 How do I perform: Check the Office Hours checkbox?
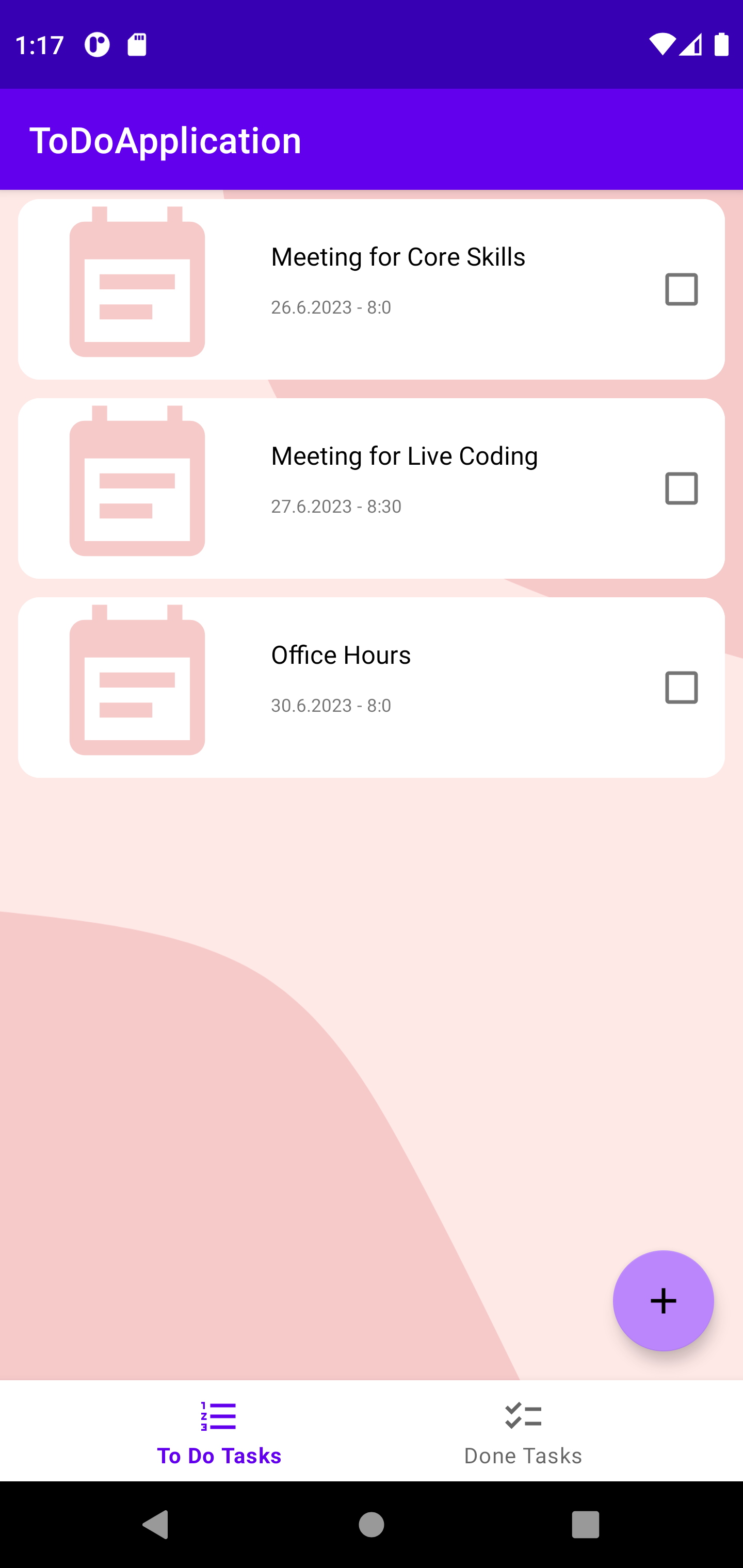click(x=681, y=687)
